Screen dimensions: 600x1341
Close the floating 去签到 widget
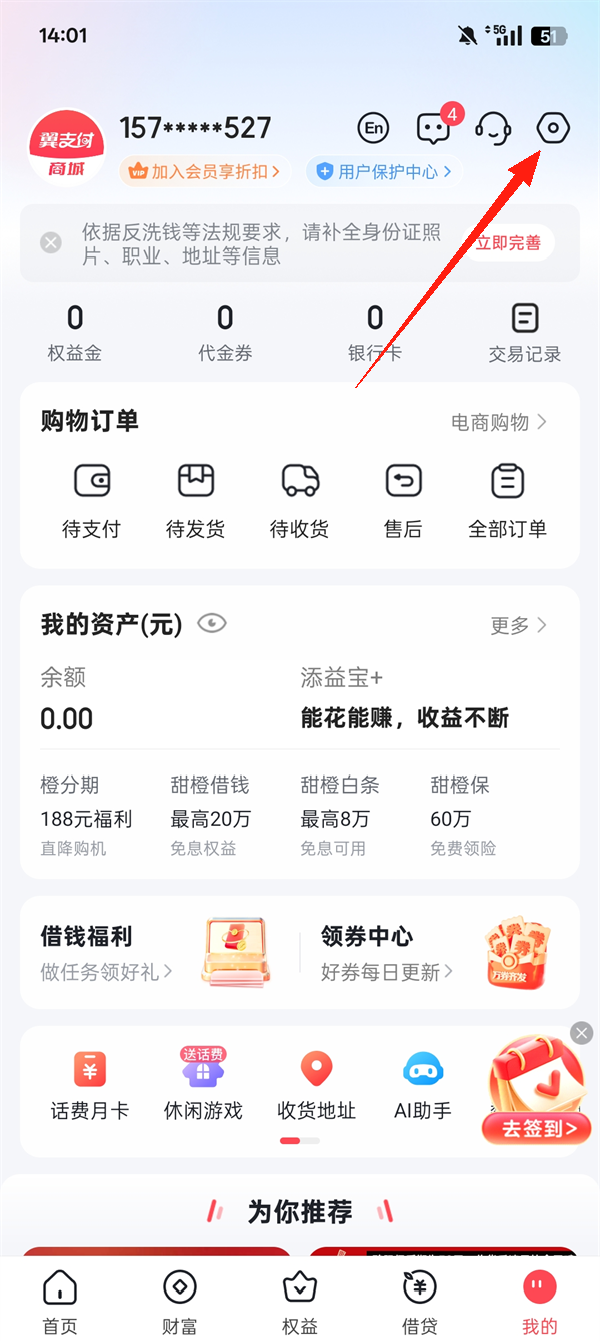581,1032
